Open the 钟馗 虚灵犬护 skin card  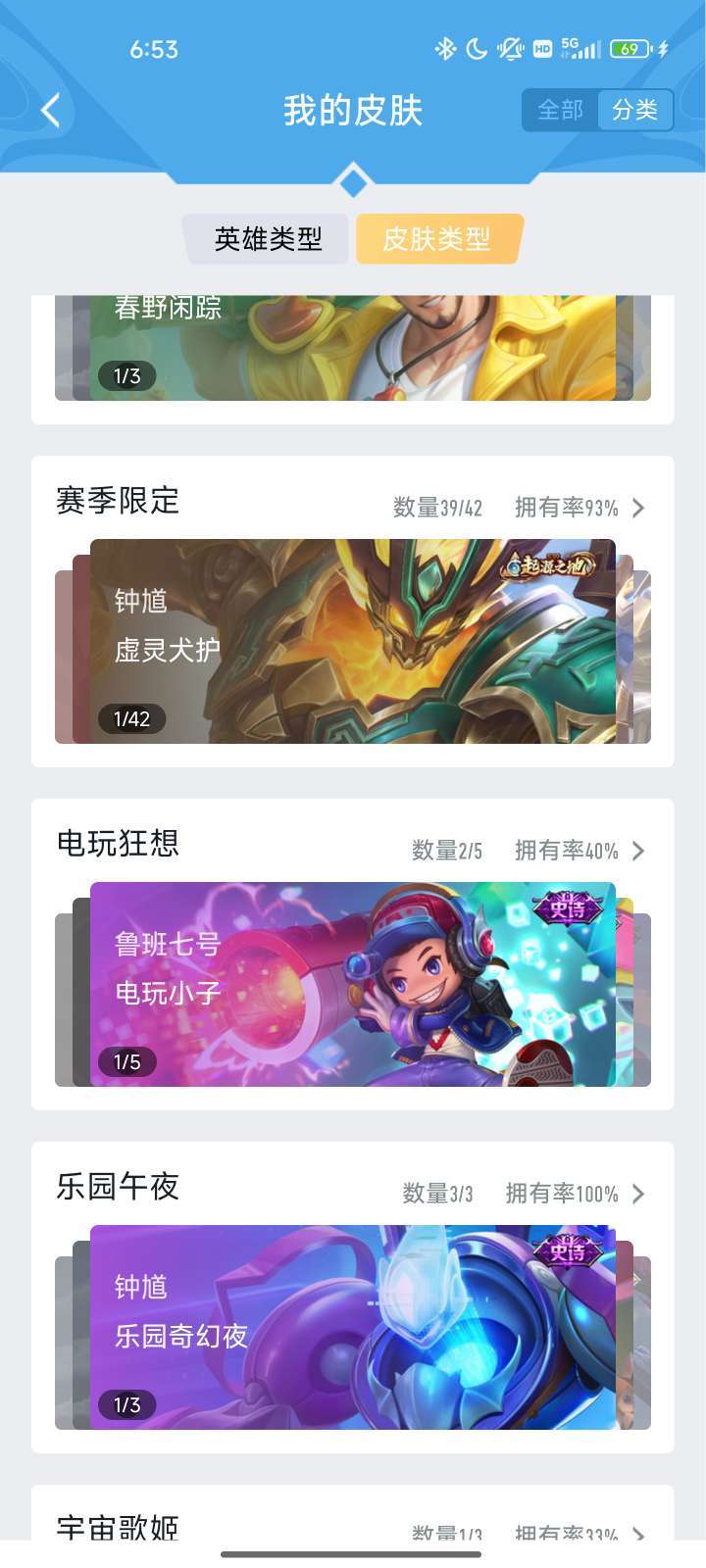pos(353,641)
